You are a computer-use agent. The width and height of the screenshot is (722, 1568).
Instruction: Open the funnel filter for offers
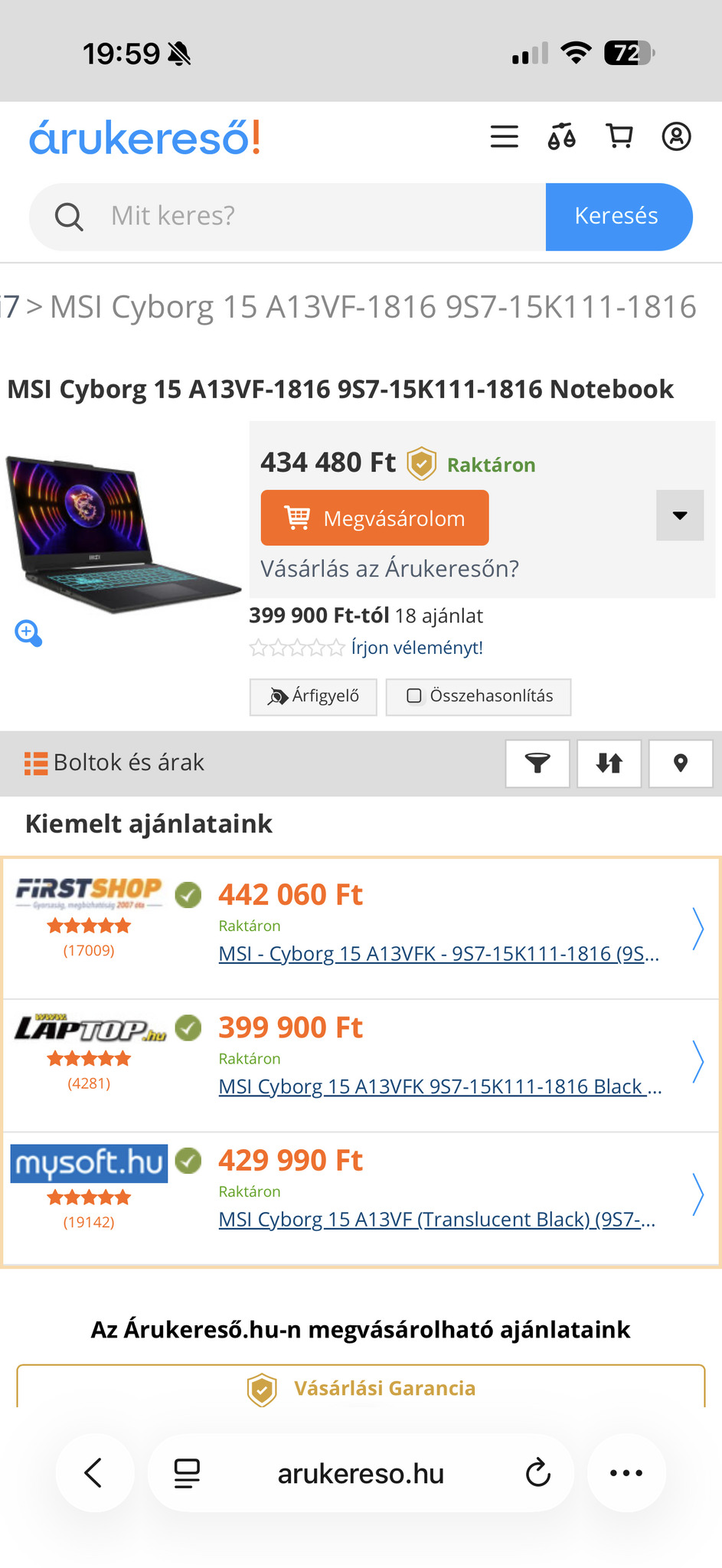click(537, 763)
